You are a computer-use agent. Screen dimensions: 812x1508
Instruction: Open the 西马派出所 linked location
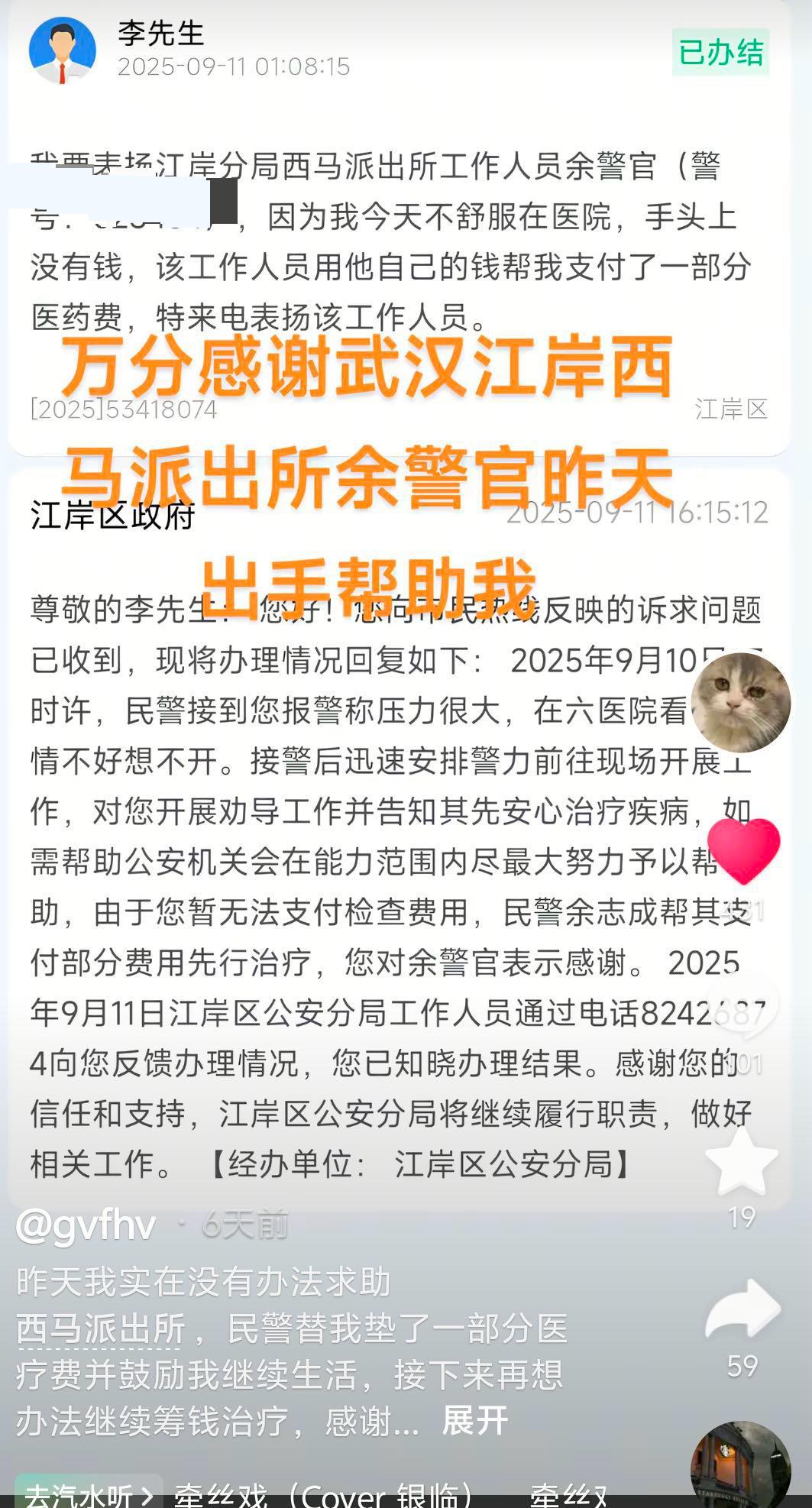(x=101, y=1329)
